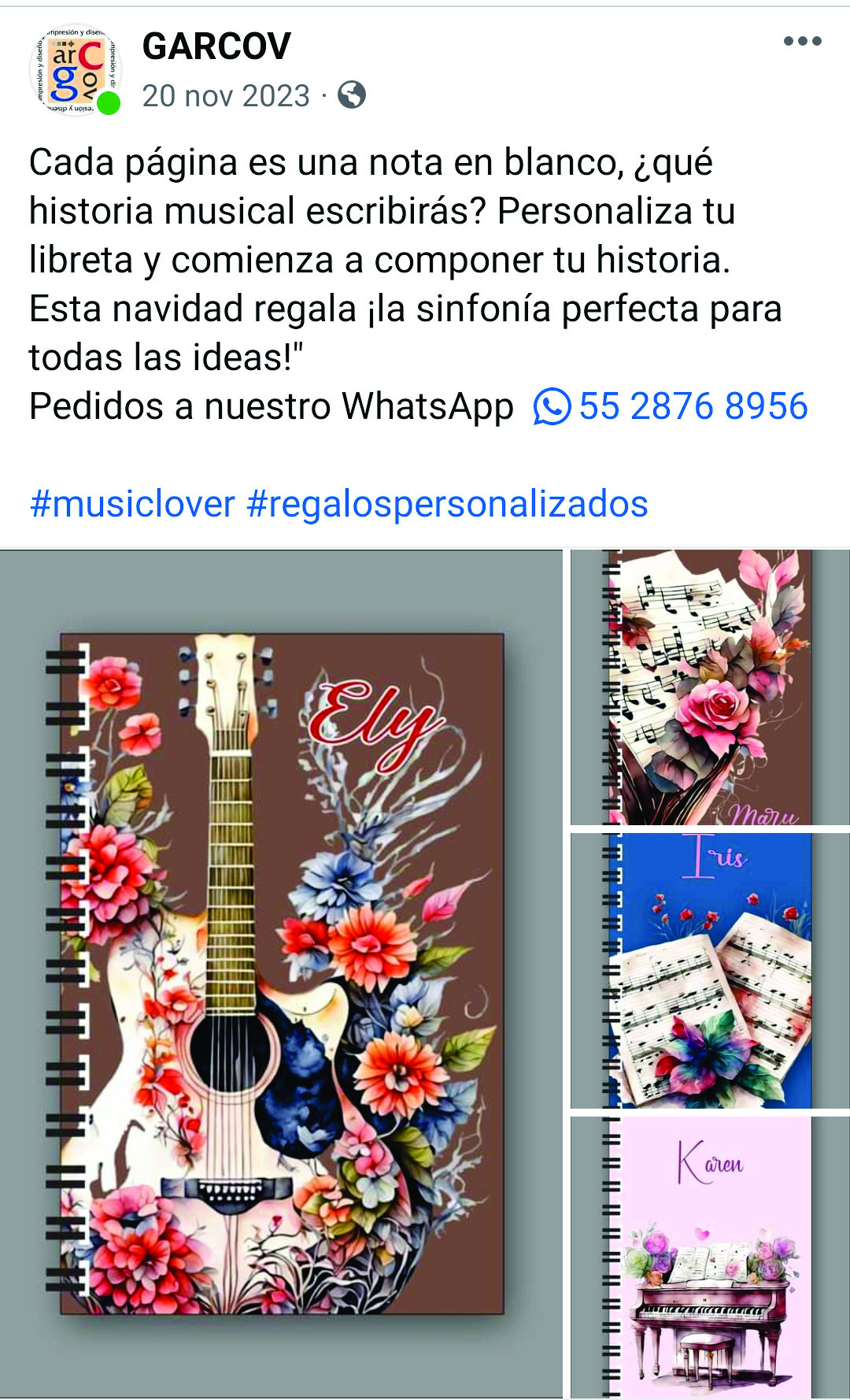
Task: Visit the GARCOV page by its name
Action: click(216, 46)
